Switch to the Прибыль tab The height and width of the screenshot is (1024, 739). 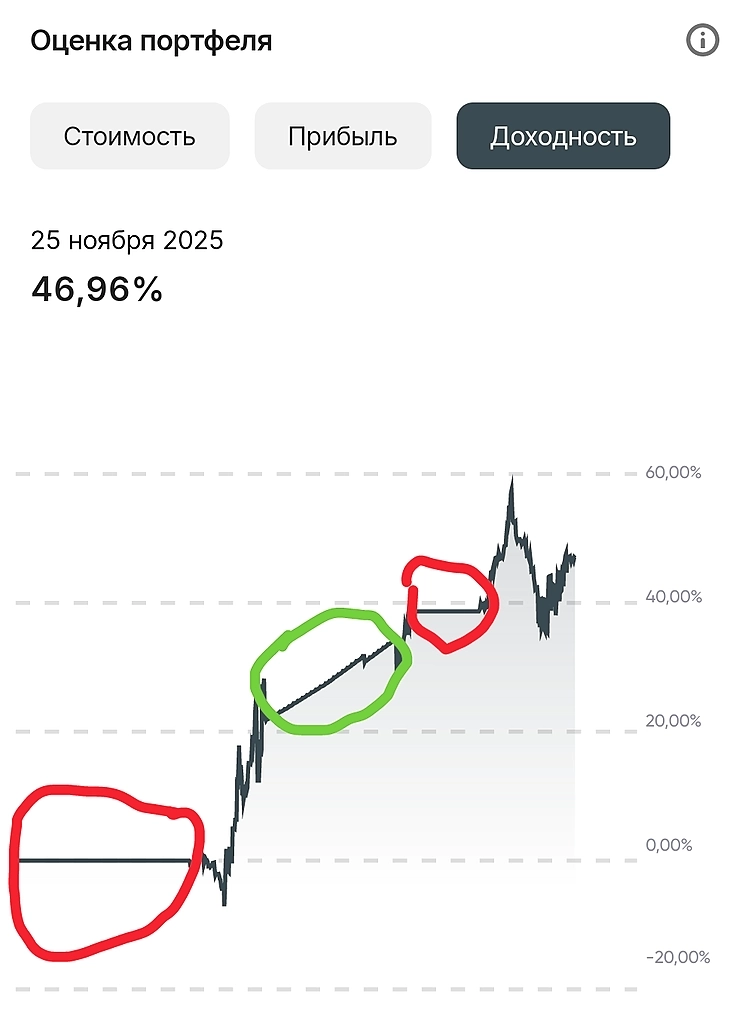(x=343, y=136)
